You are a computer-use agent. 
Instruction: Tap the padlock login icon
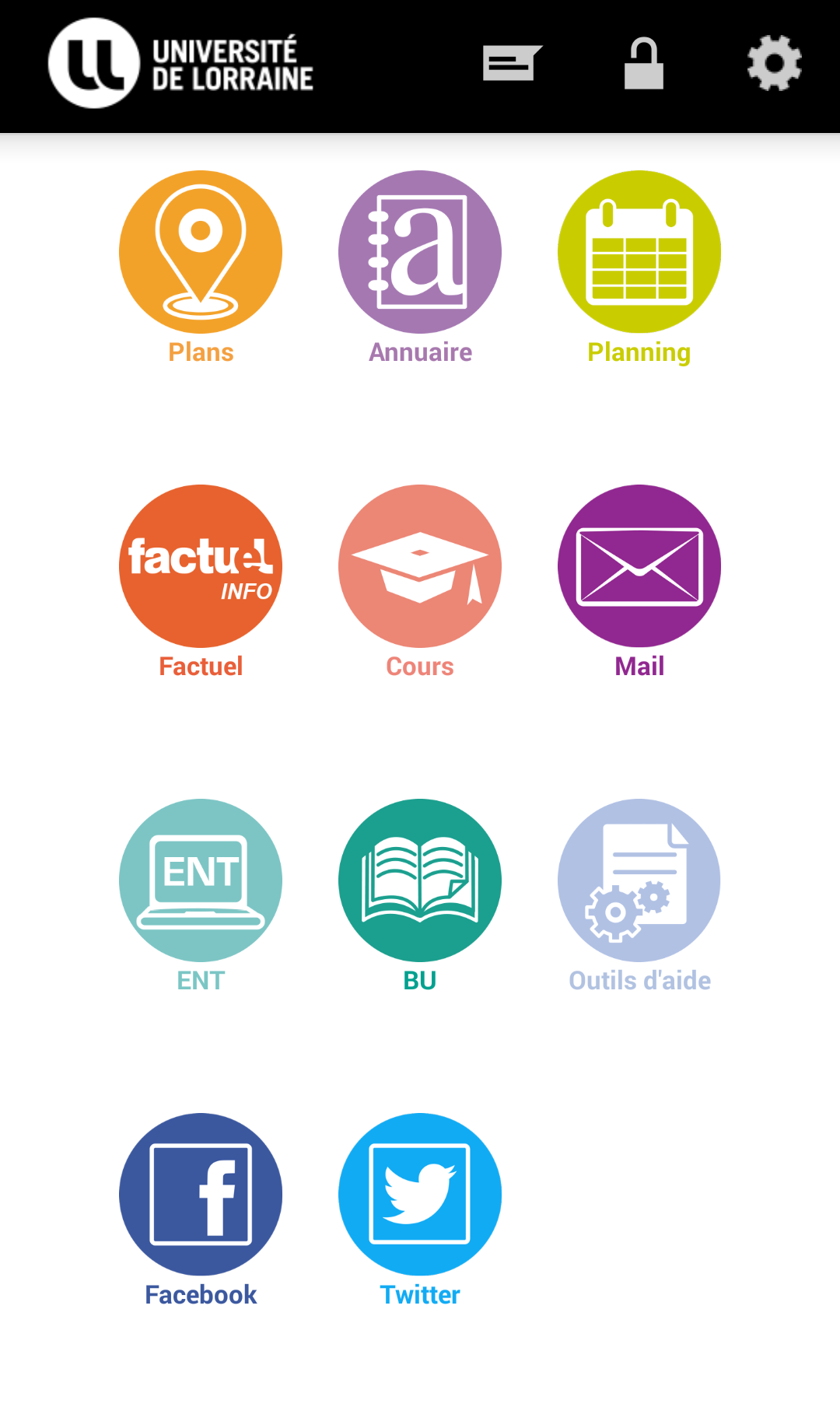tap(643, 63)
